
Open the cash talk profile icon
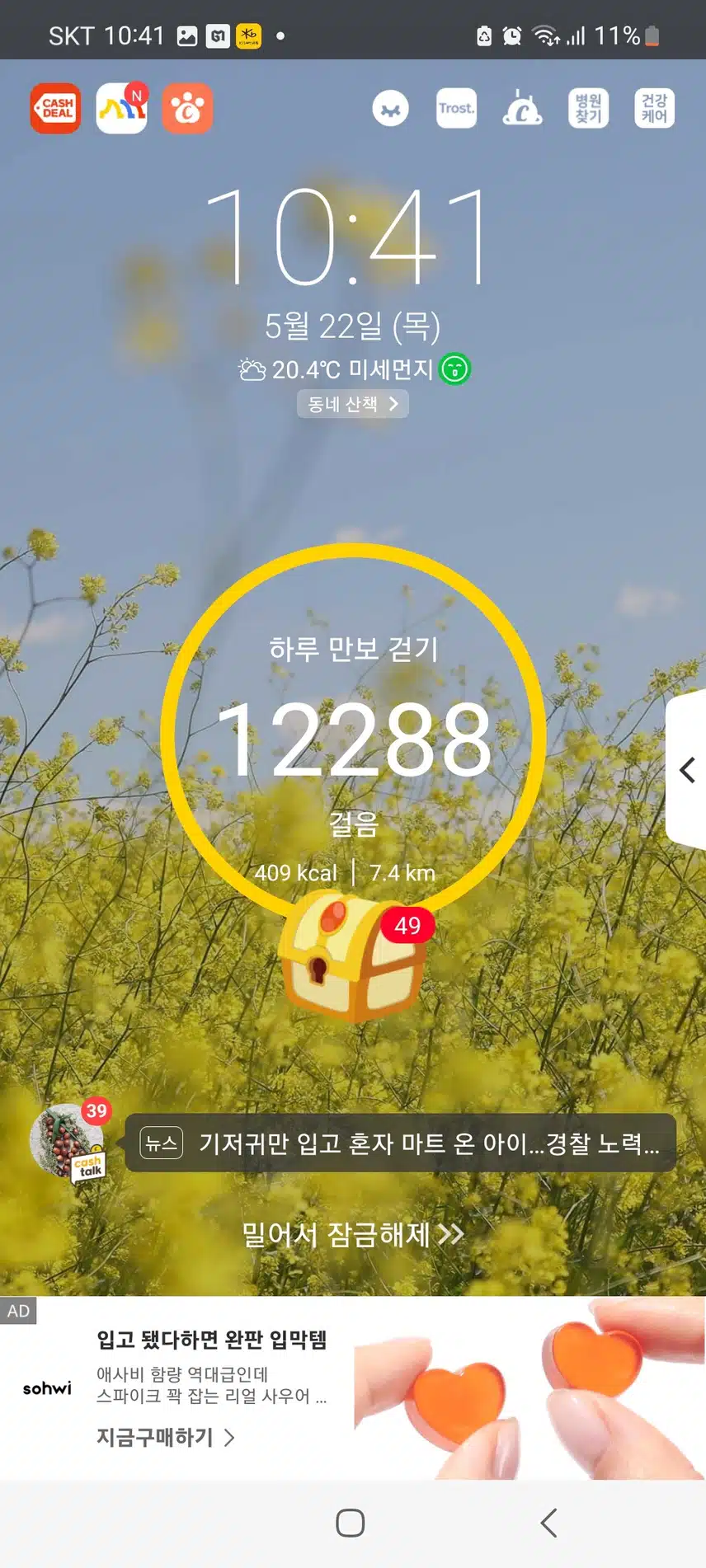(68, 1142)
